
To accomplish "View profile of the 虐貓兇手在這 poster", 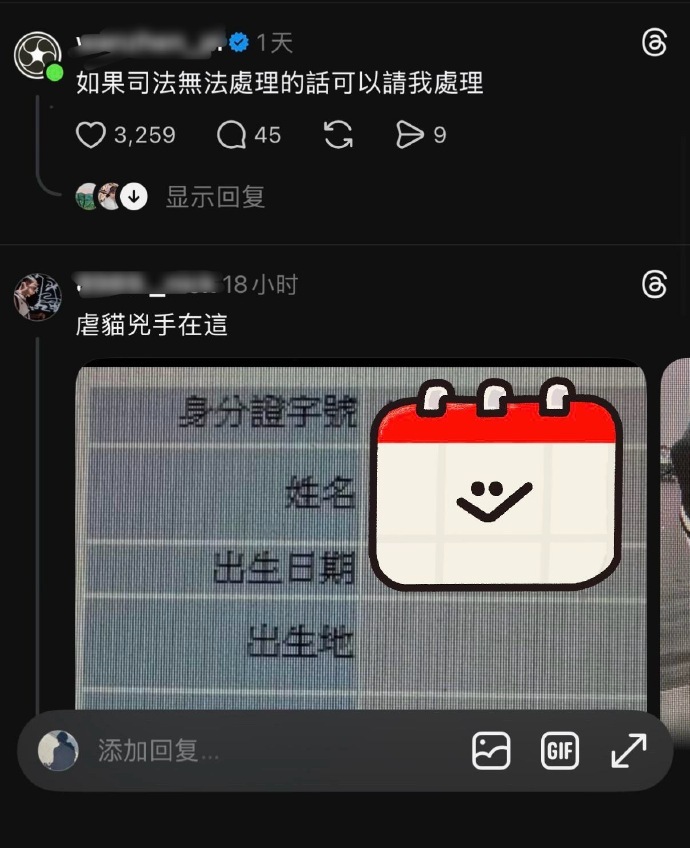I will click(37, 297).
